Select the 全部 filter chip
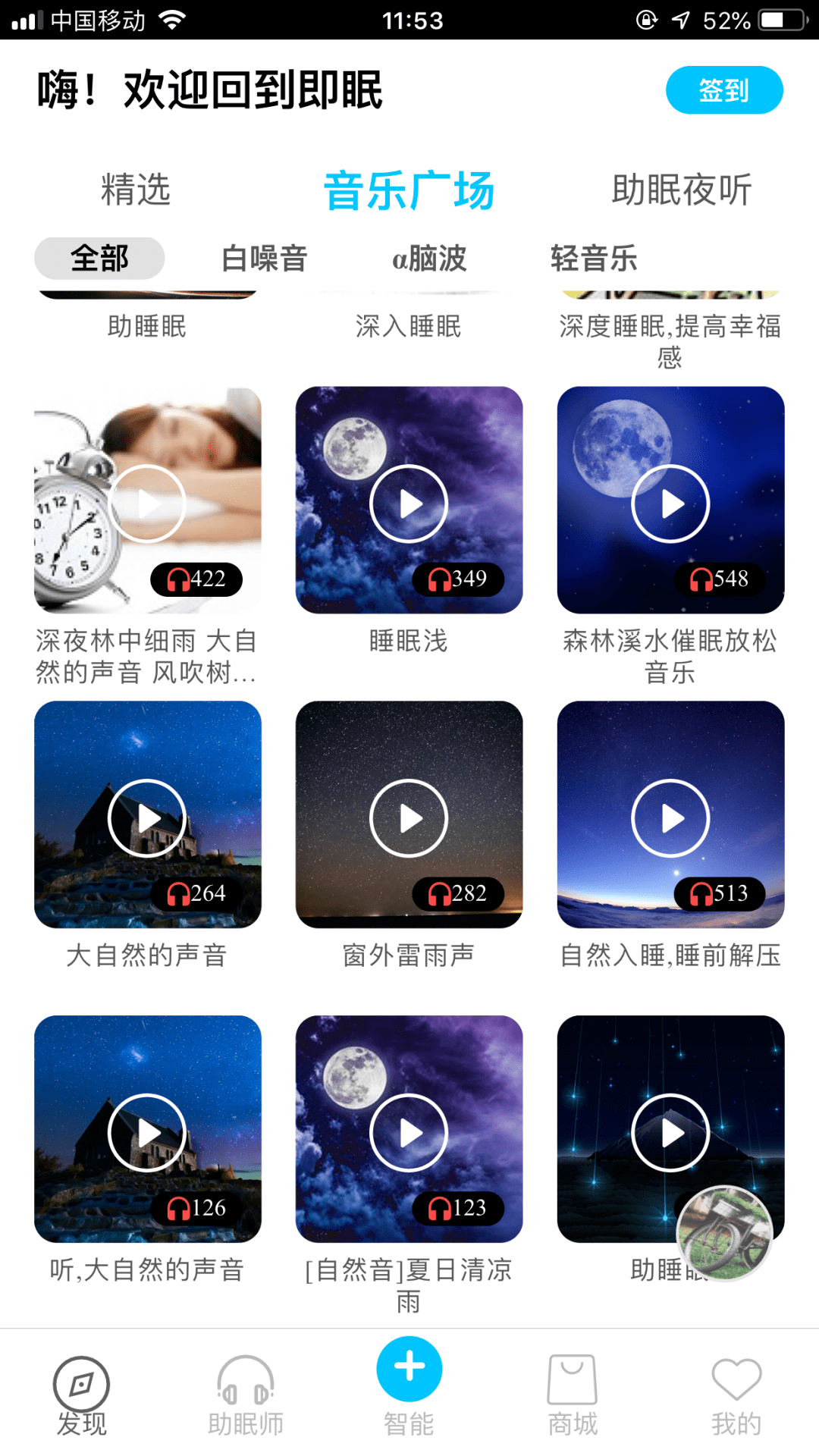This screenshot has width=819, height=1456. click(x=99, y=259)
